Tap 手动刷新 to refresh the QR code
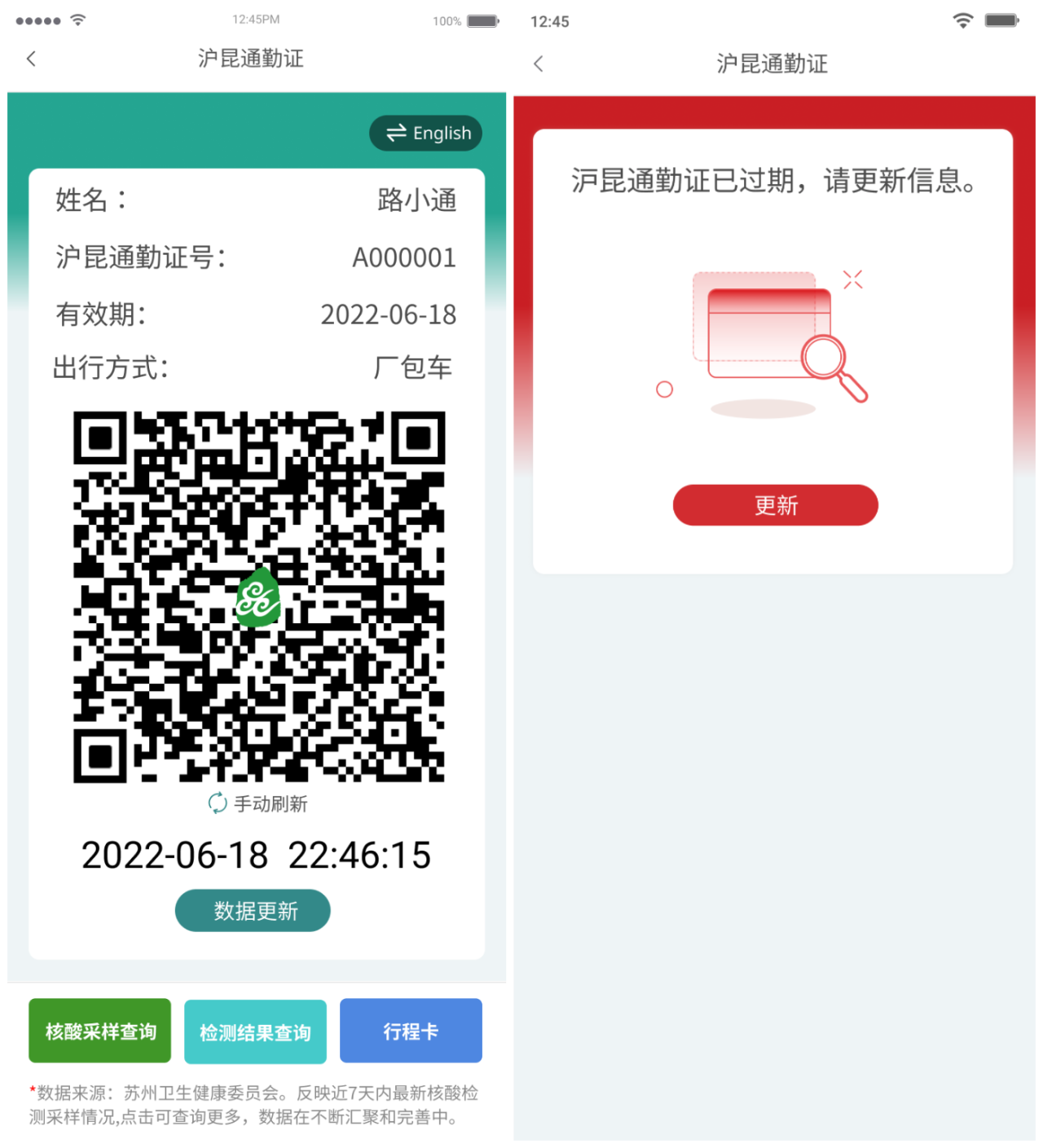The width and height of the screenshot is (1043, 1148). click(x=258, y=803)
